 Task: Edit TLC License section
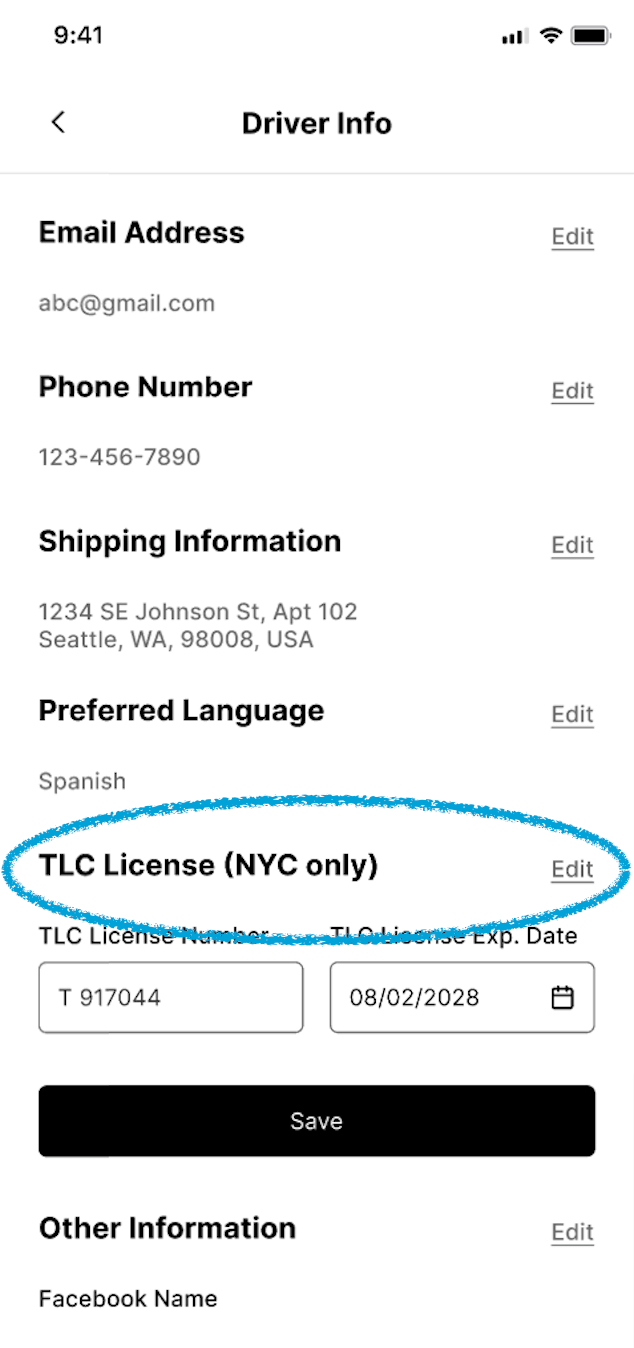tap(572, 870)
